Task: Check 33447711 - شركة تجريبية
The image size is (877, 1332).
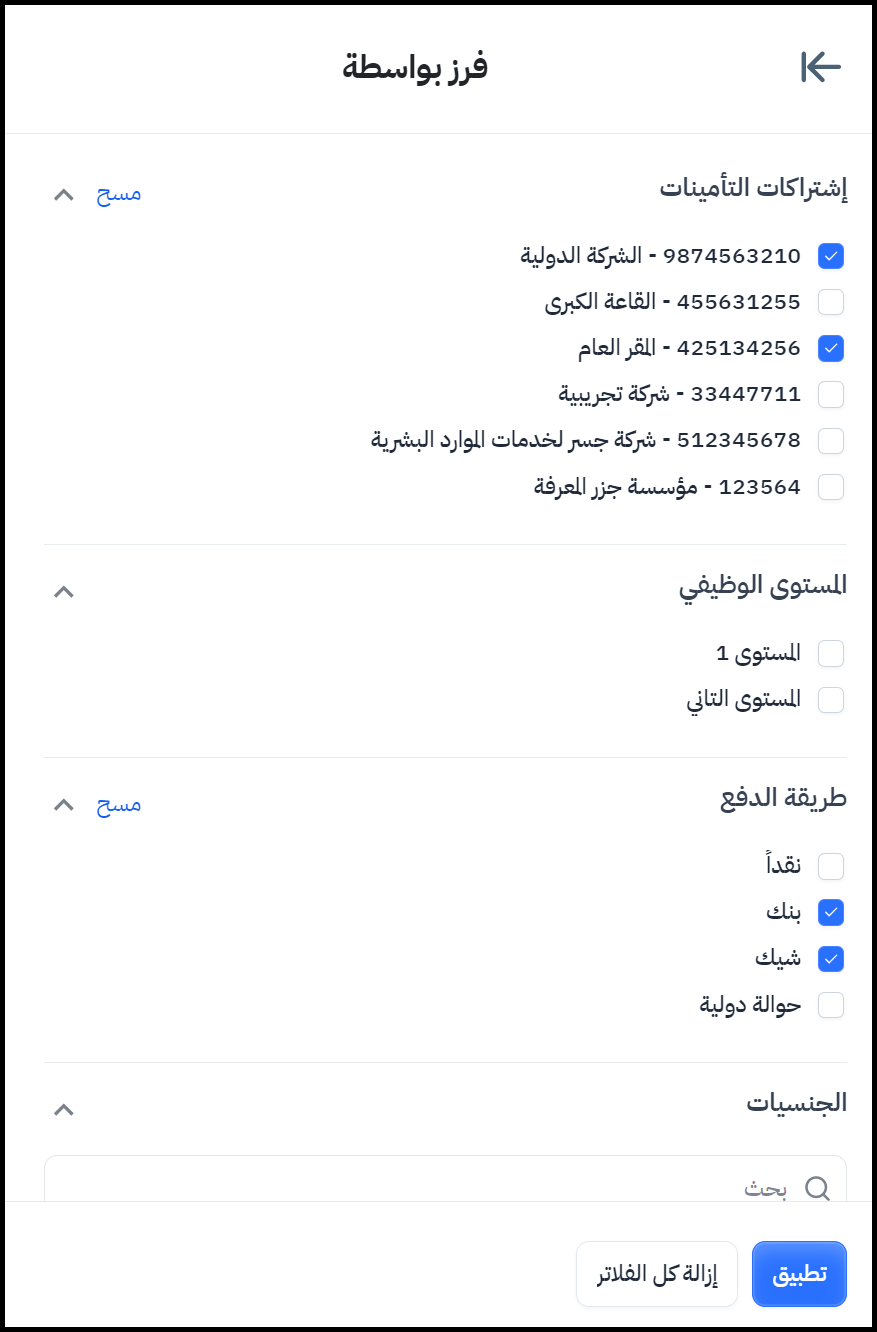Action: [831, 394]
